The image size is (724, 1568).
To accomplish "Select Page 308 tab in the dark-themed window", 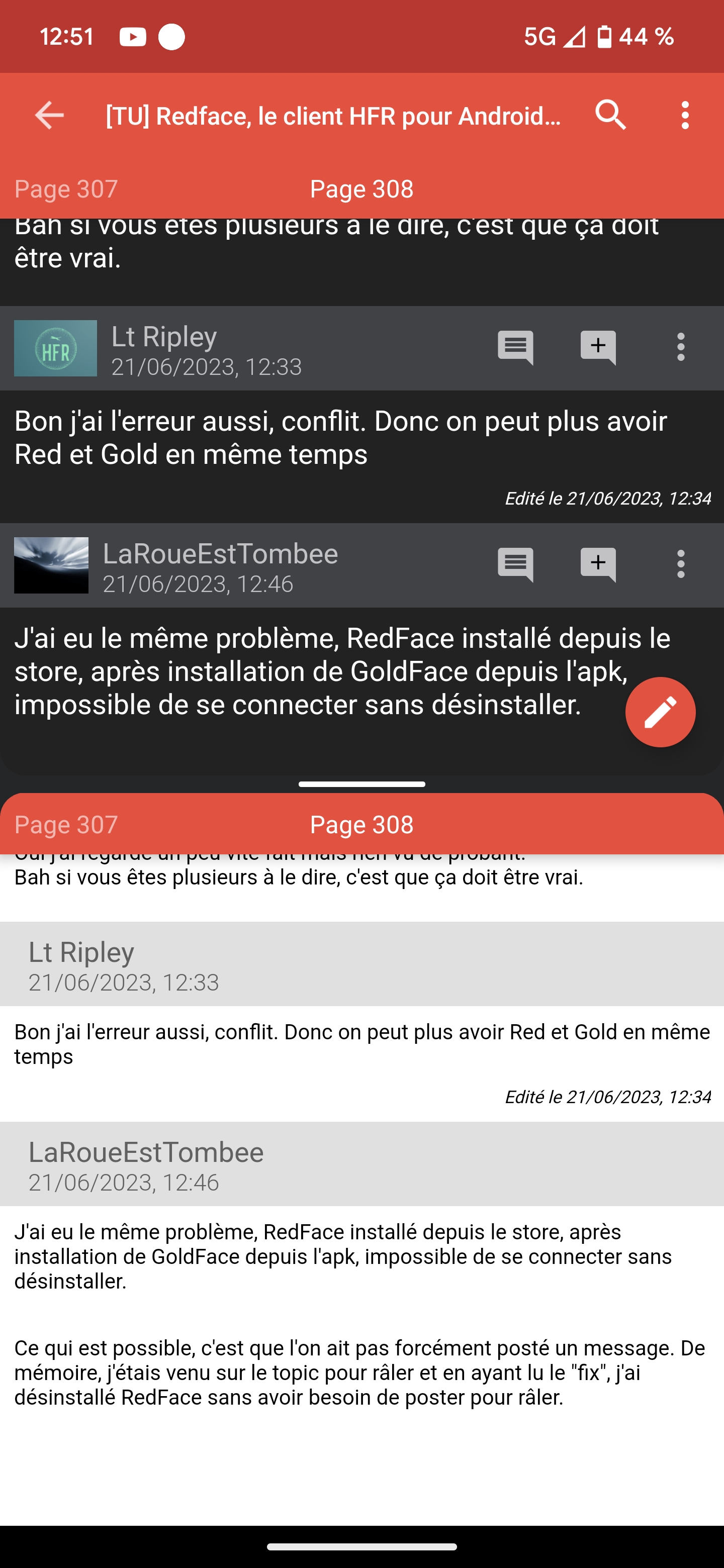I will (x=361, y=189).
